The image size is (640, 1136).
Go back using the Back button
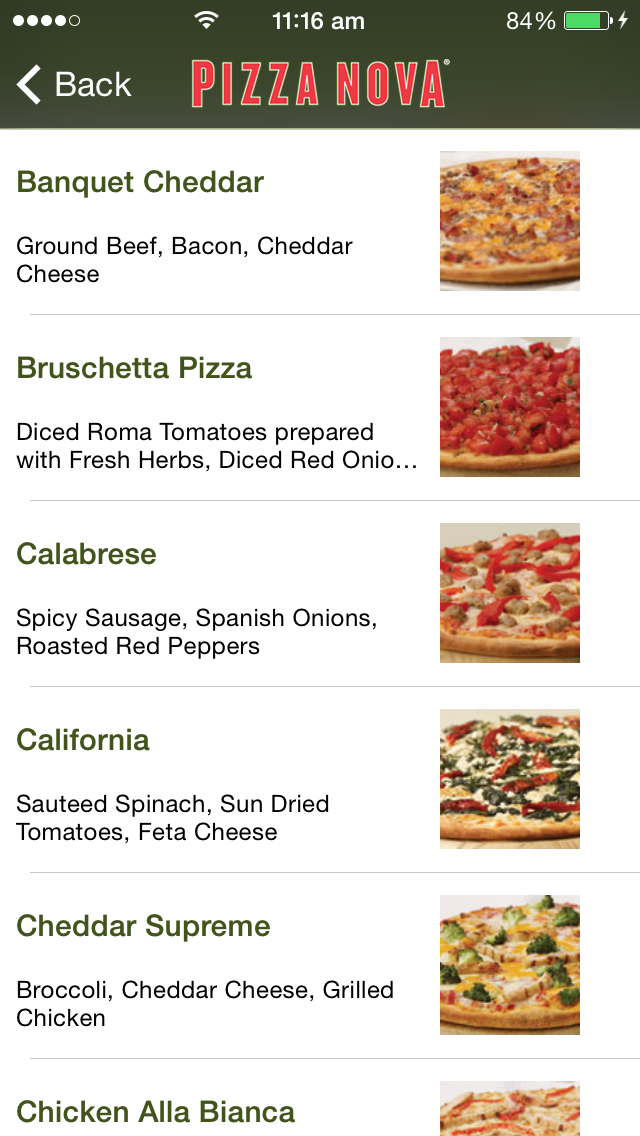[74, 84]
